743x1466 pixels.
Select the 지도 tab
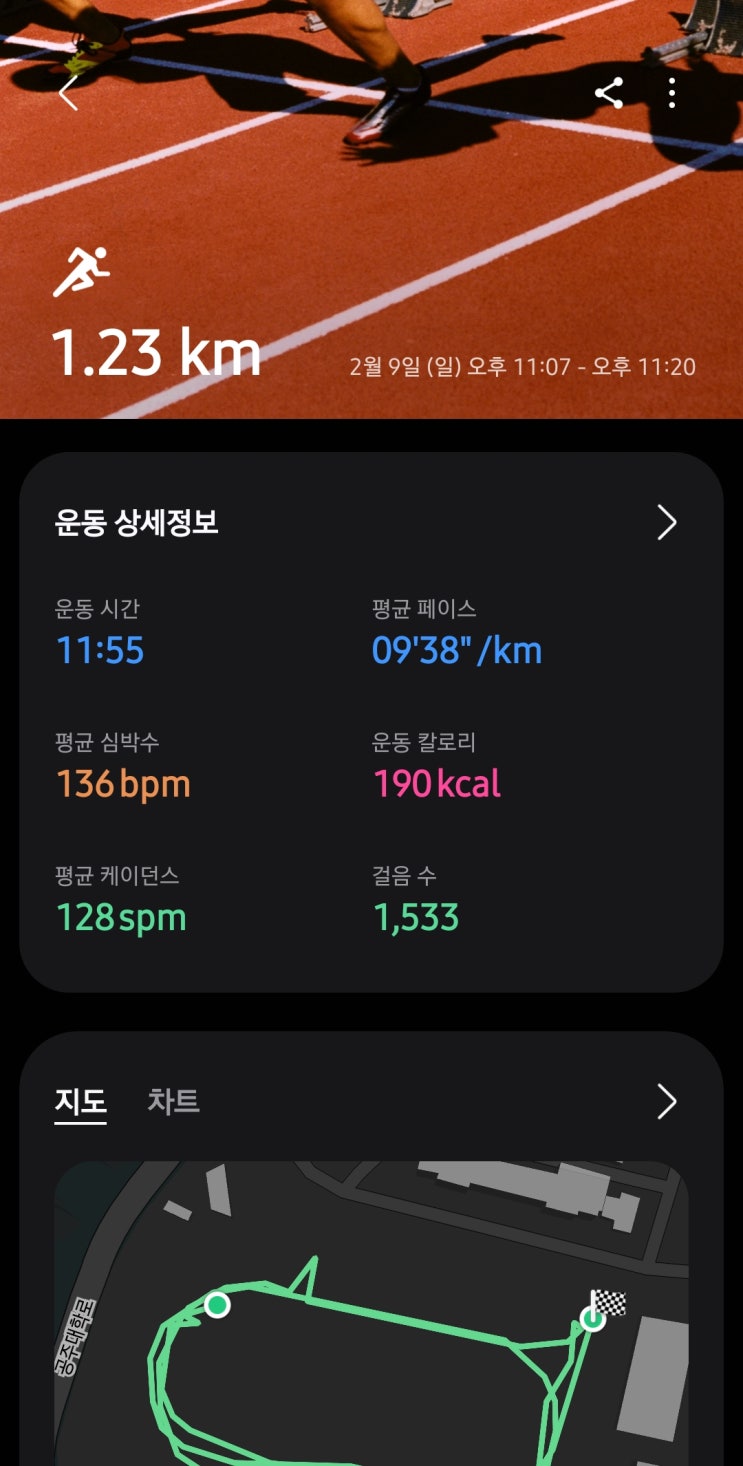[80, 1101]
